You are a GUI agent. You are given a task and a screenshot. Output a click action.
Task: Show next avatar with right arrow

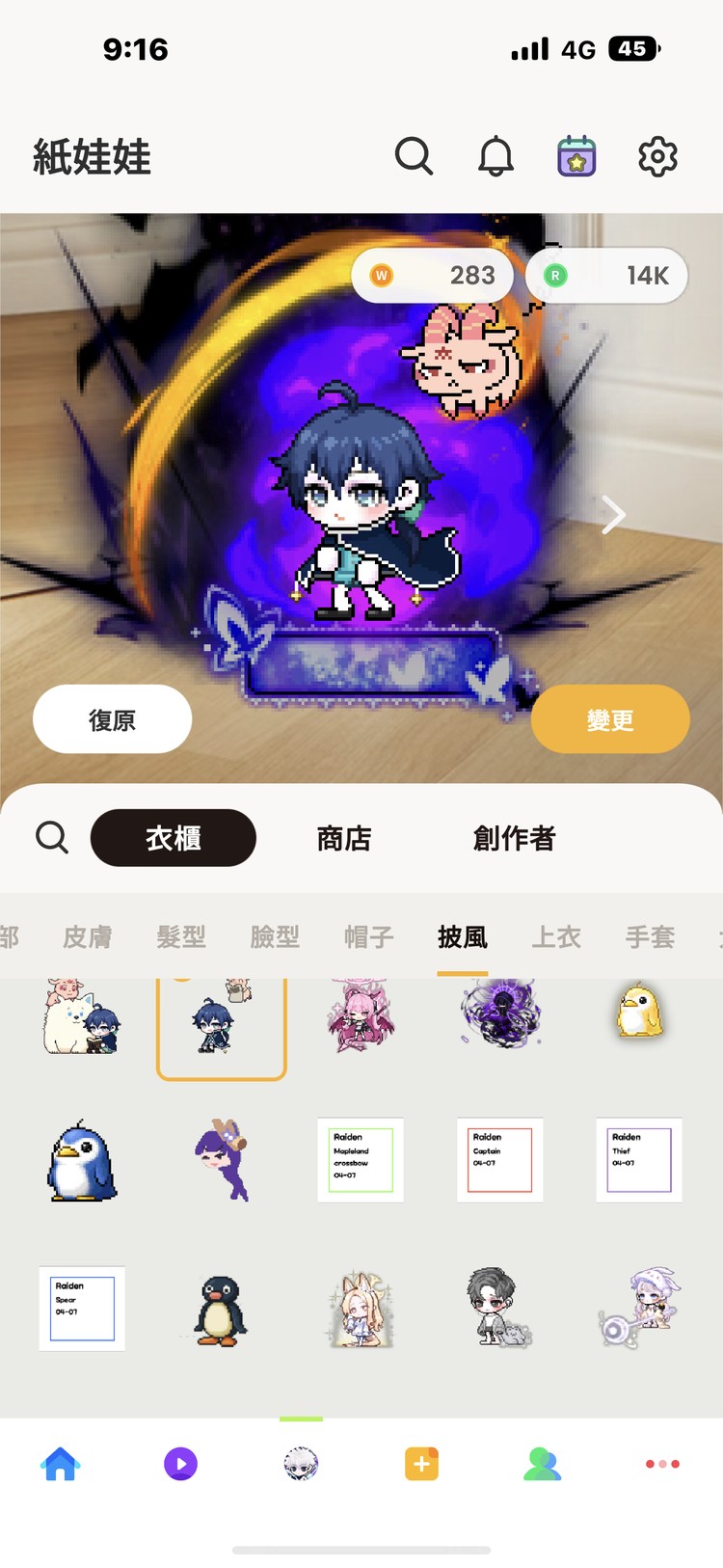pos(613,515)
